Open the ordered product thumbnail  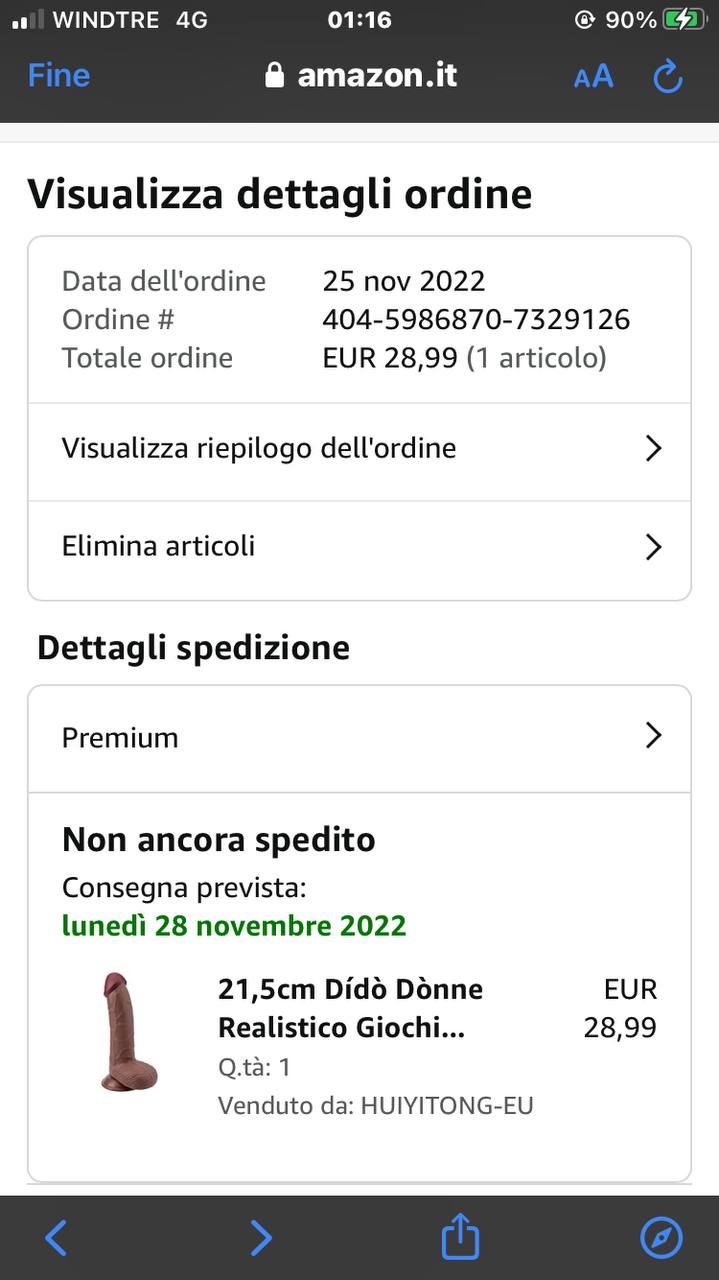coord(129,1031)
